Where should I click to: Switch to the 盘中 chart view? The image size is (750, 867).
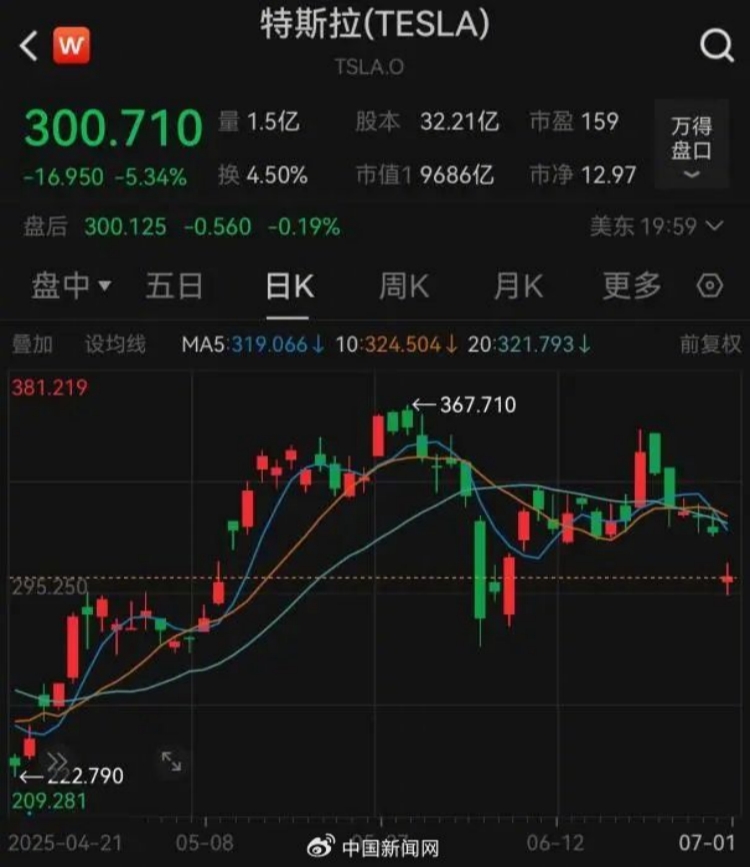click(70, 287)
